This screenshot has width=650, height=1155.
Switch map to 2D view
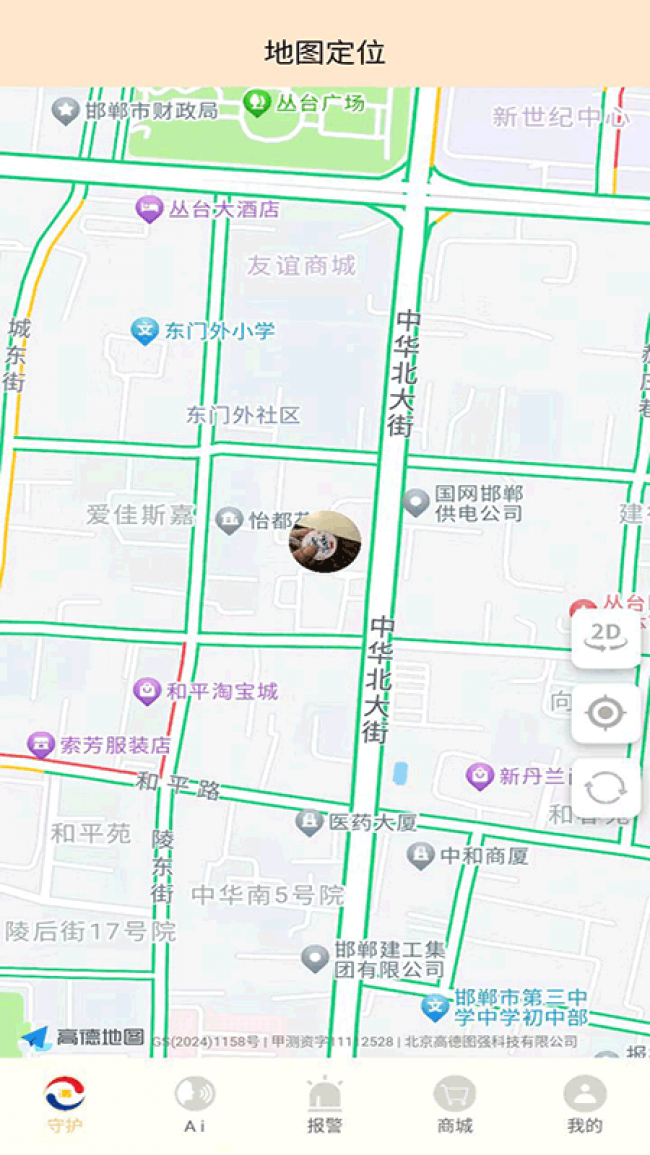click(x=606, y=637)
